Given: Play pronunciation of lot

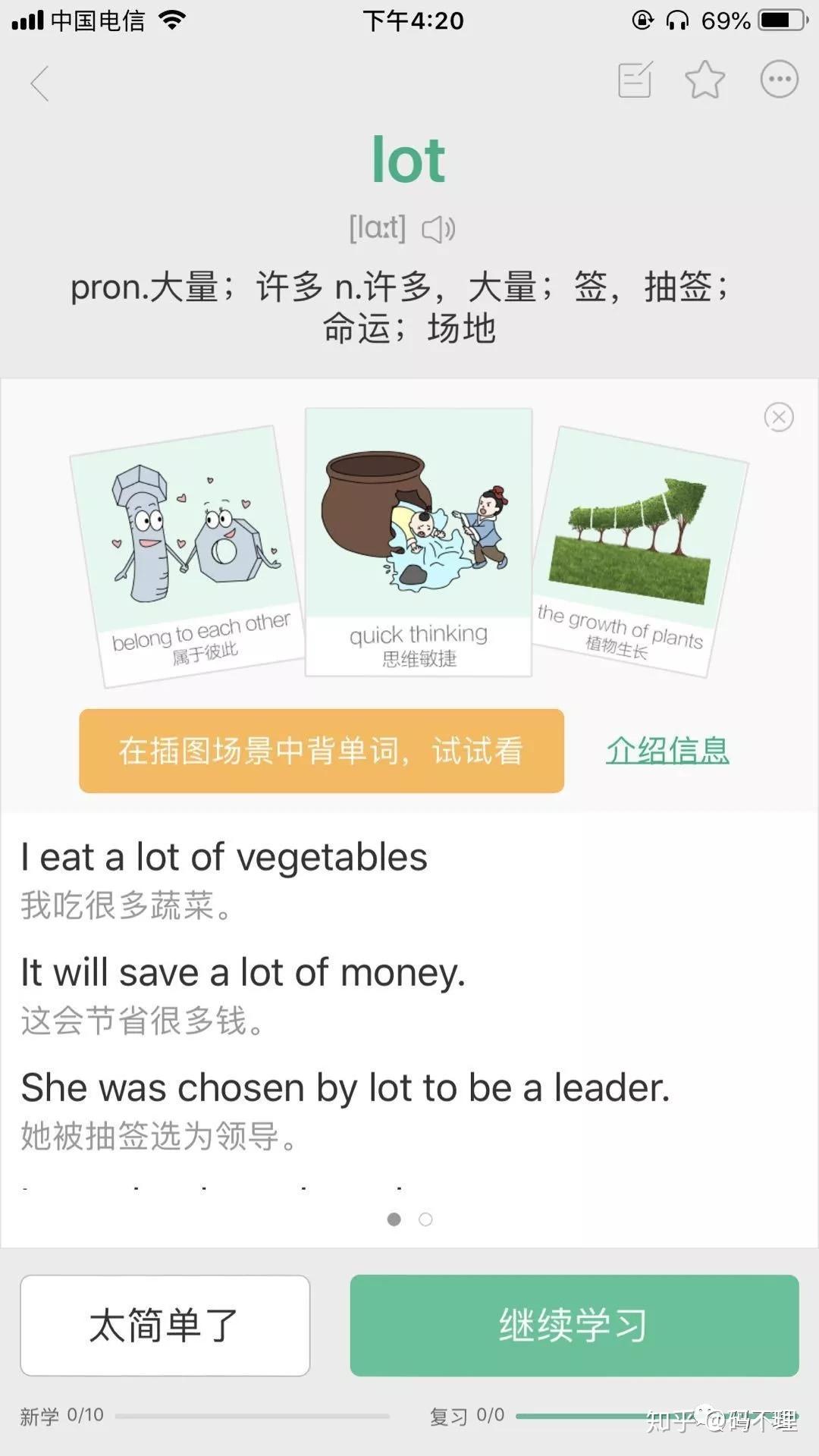Looking at the screenshot, I should pos(438,228).
